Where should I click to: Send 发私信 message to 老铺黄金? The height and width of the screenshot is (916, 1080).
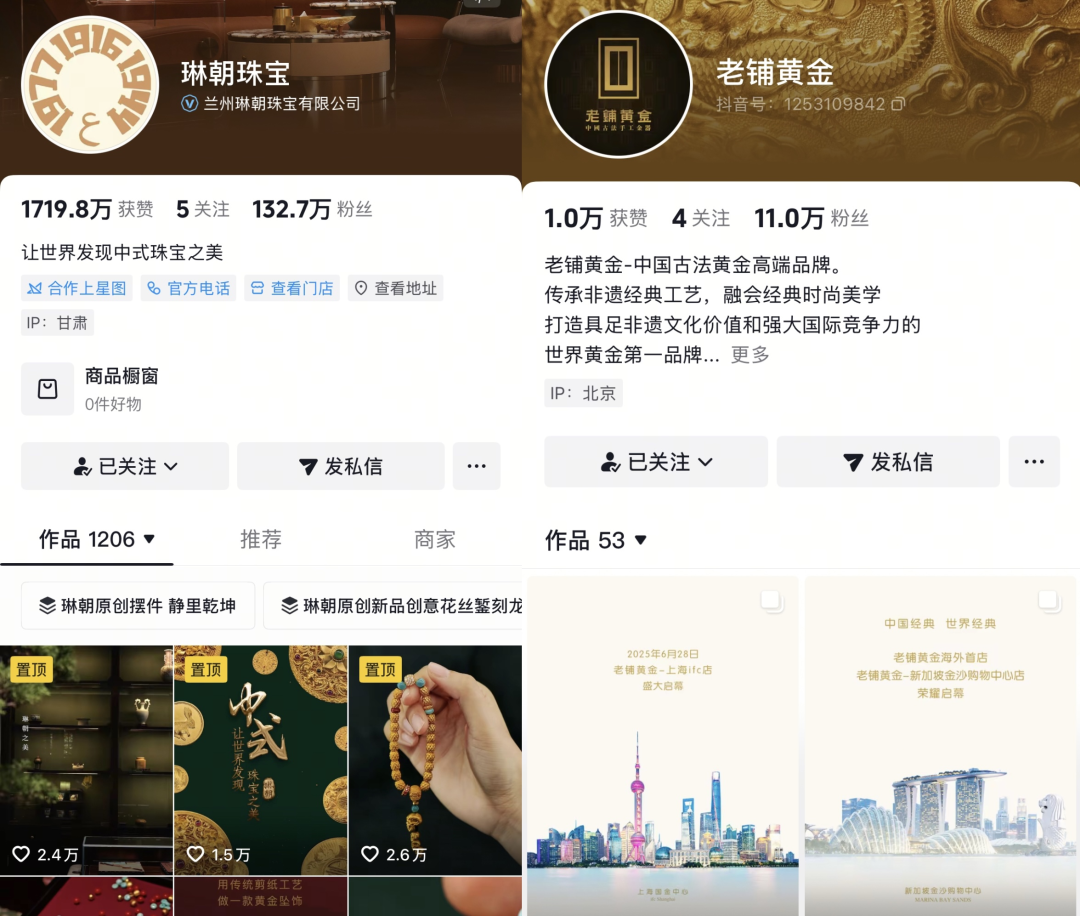[x=888, y=462]
